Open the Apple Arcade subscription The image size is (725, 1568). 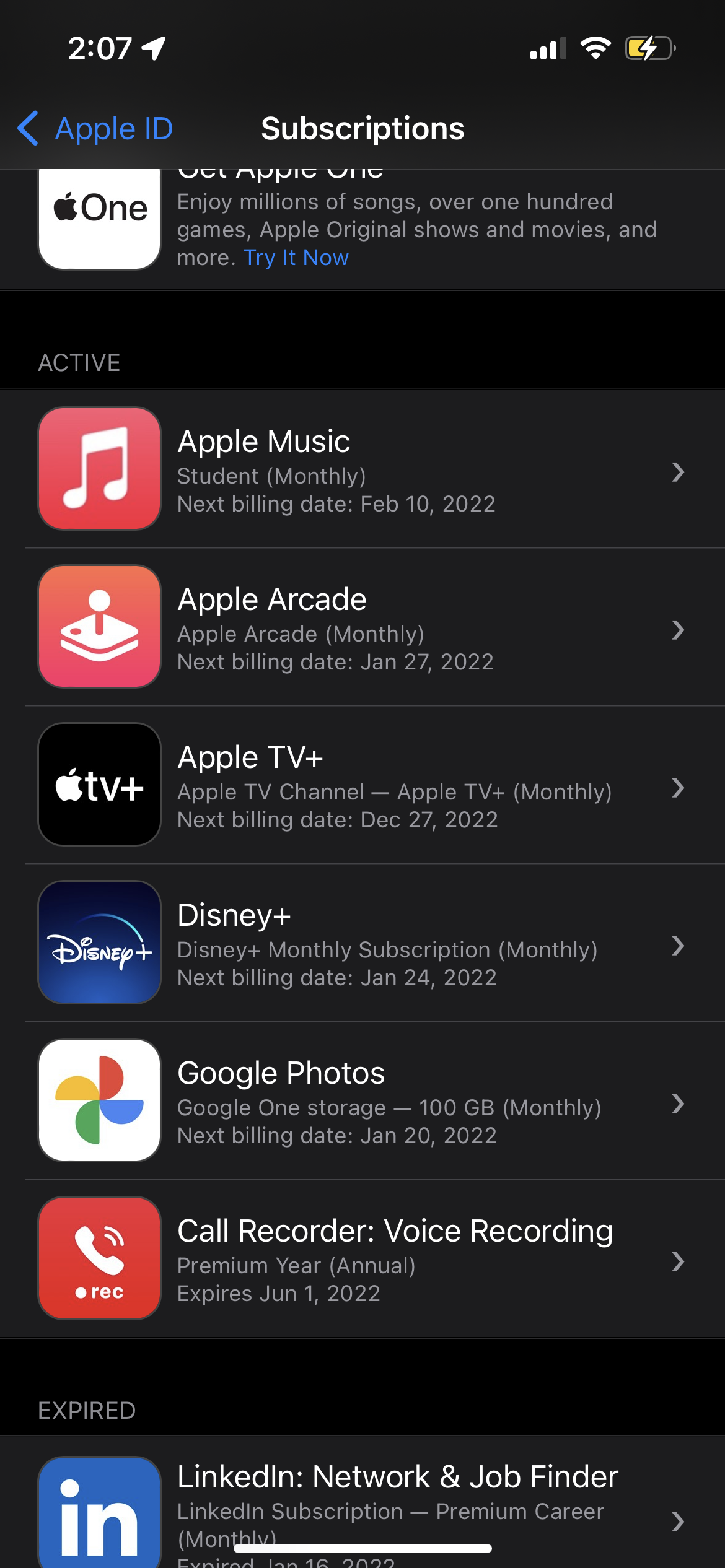362,627
